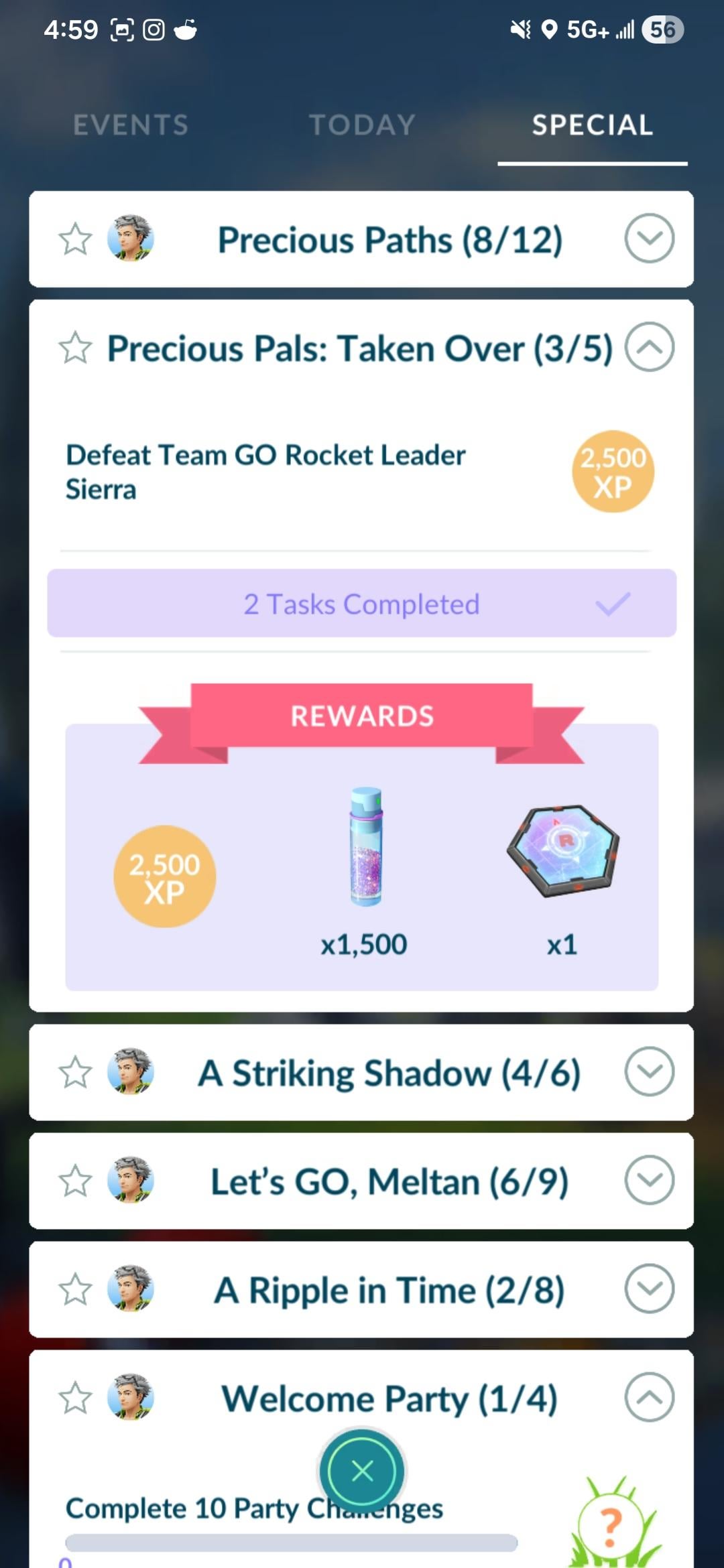Star the Precious Pals: Taken Over research
This screenshot has height=1568, width=724.
(75, 348)
